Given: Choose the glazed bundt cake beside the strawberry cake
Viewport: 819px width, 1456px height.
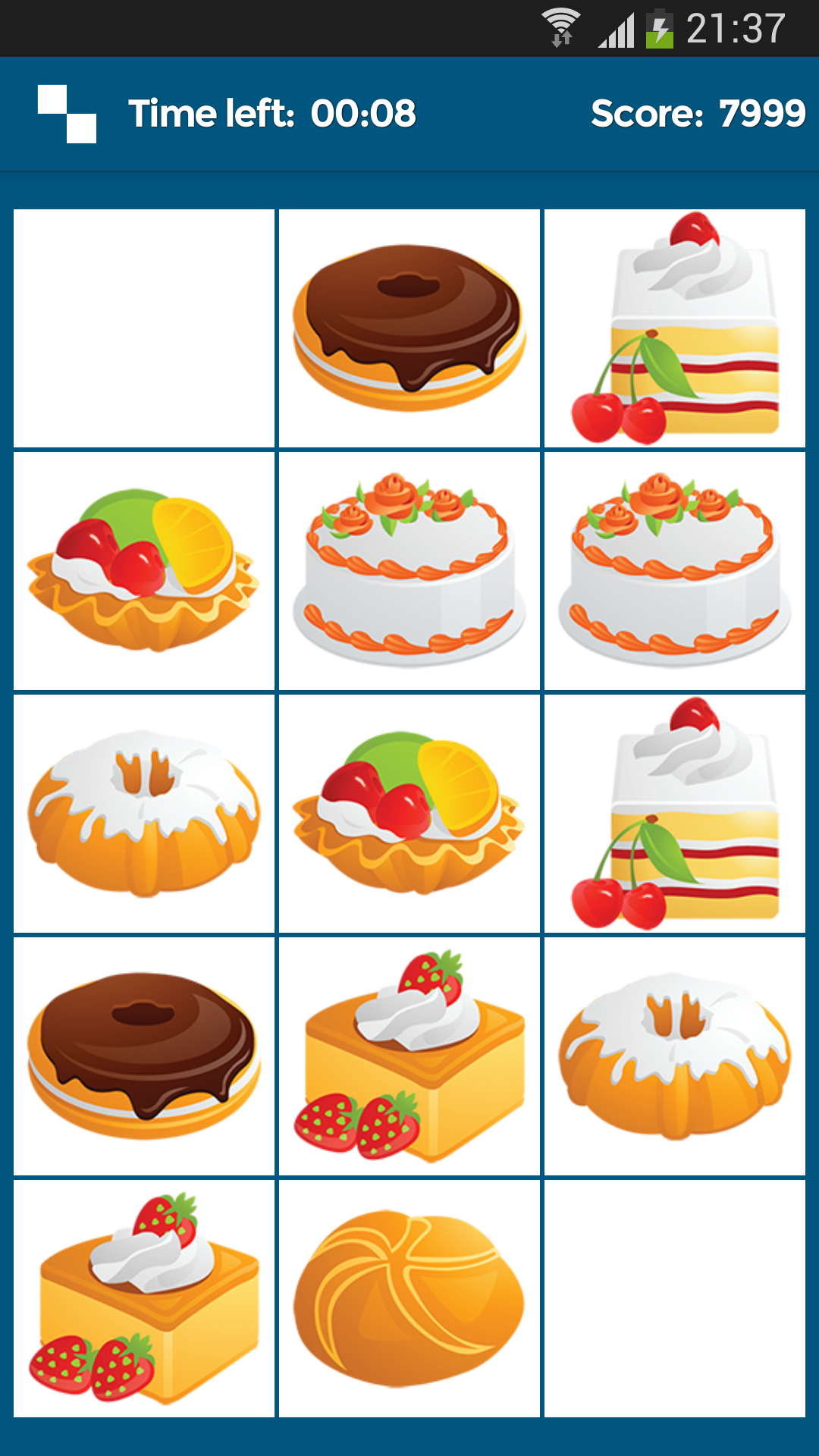Looking at the screenshot, I should point(675,1056).
